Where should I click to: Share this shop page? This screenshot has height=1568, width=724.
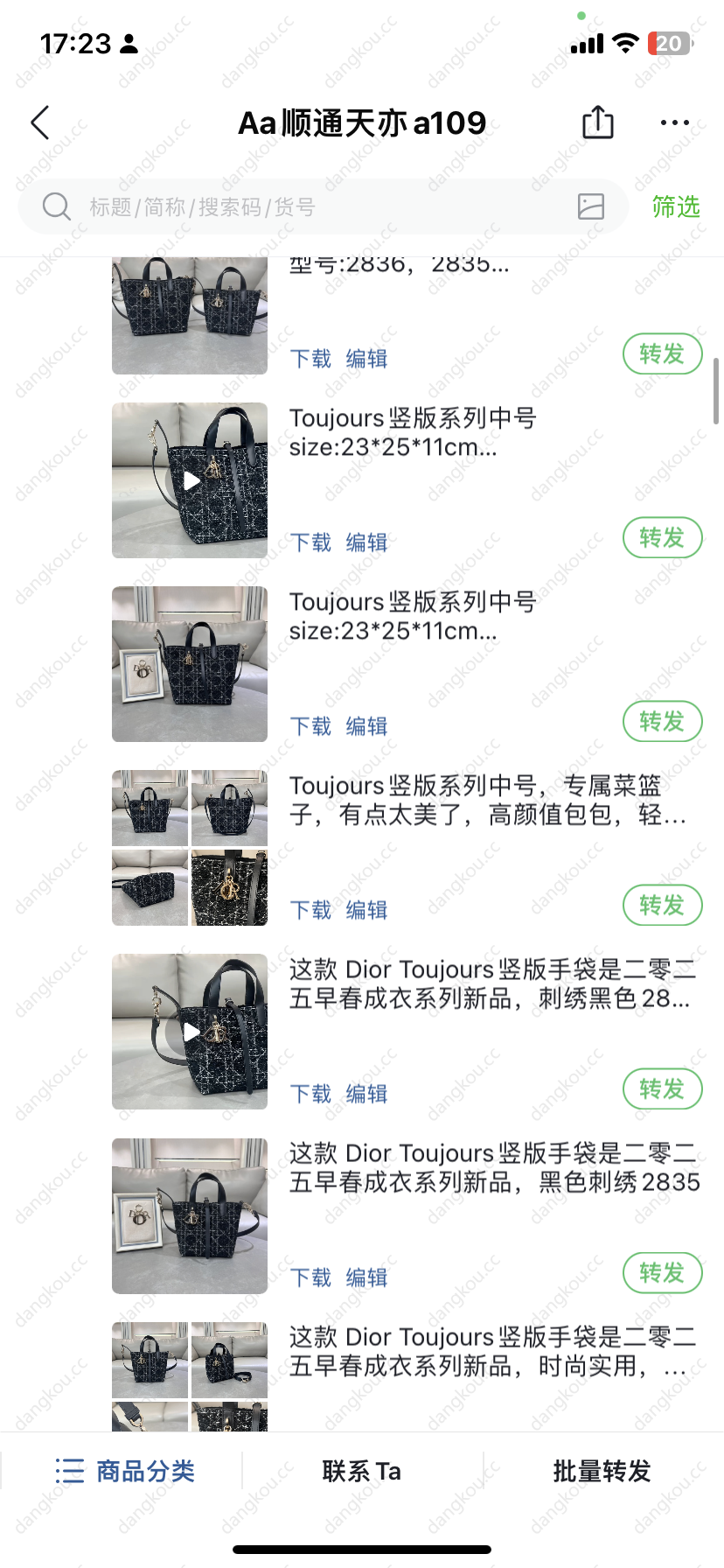598,122
